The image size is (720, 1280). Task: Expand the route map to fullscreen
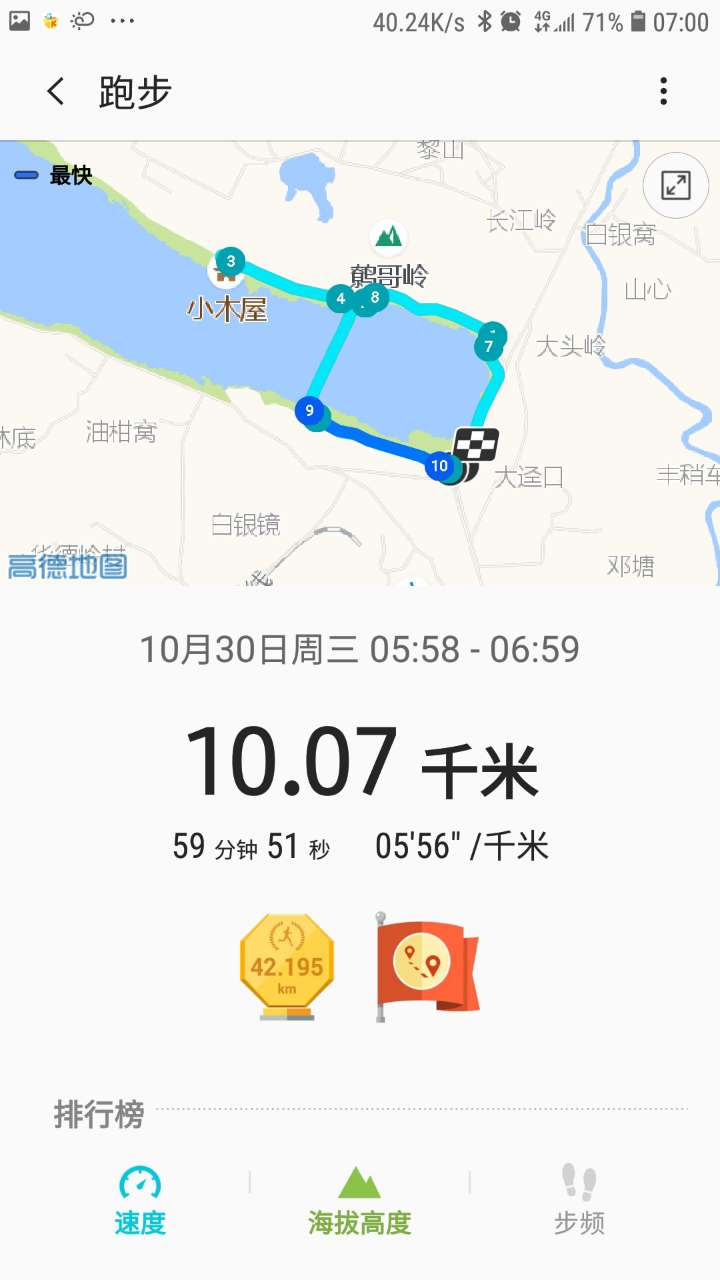click(676, 184)
